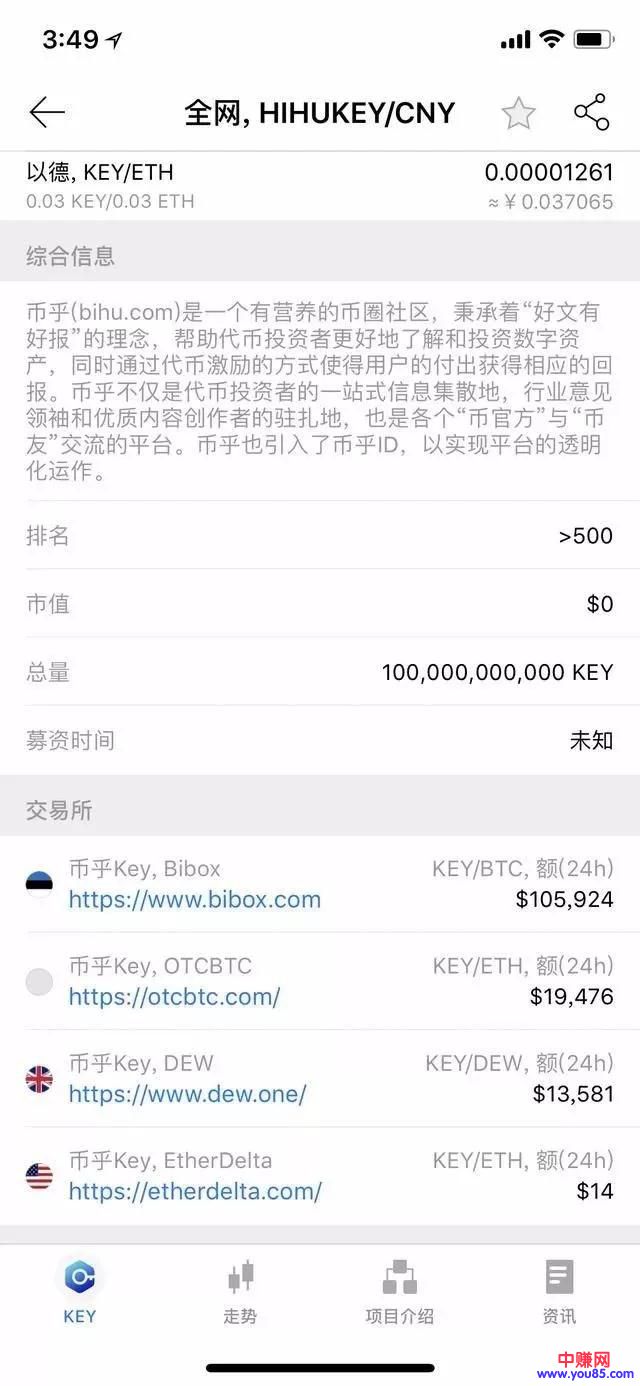Image resolution: width=640 pixels, height=1386 pixels.
Task: Follow the https://etherdelta.com/ link
Action: (x=195, y=1191)
